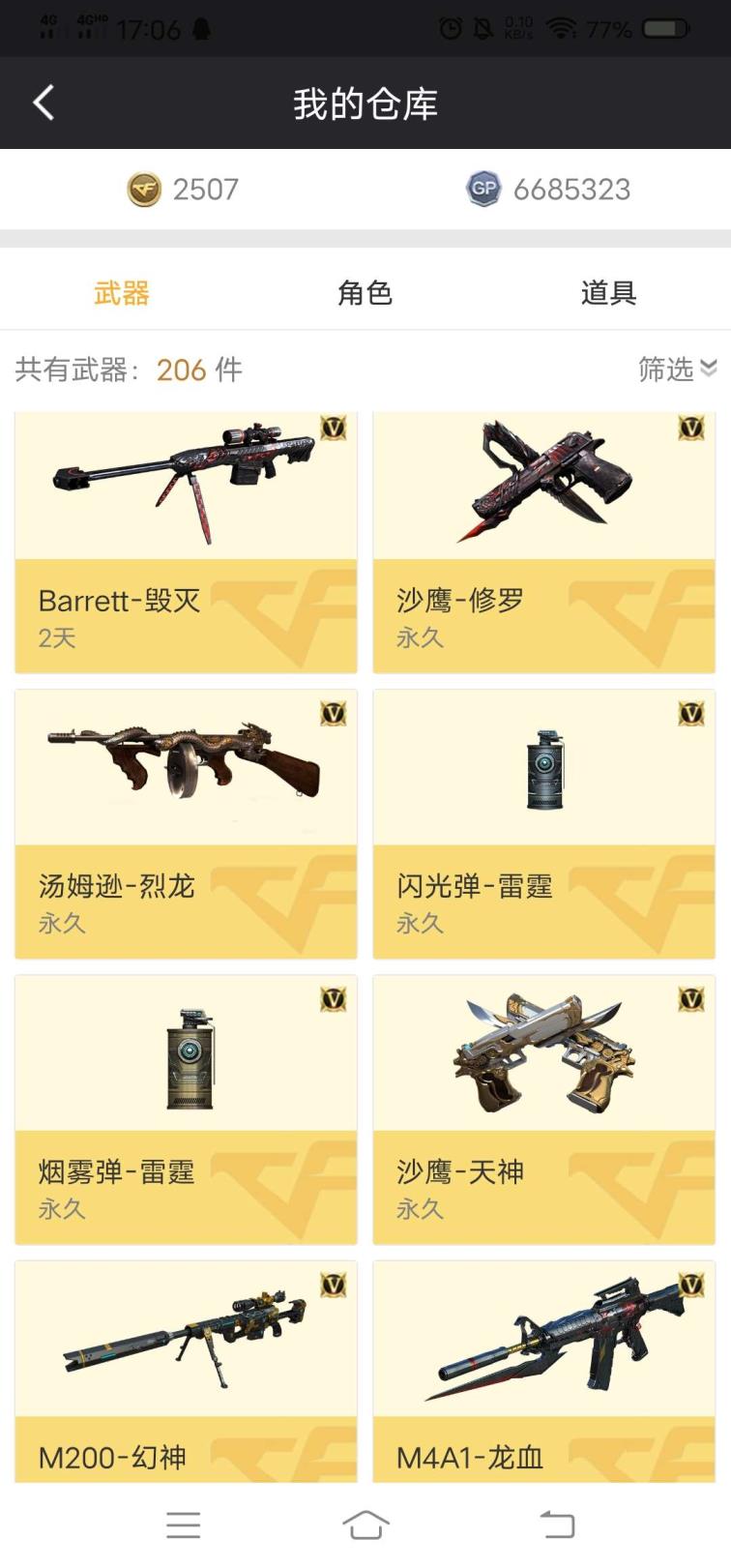Open the 沙鹰-天神 weapon card
The height and width of the screenshot is (1568, 731).
tap(543, 1109)
